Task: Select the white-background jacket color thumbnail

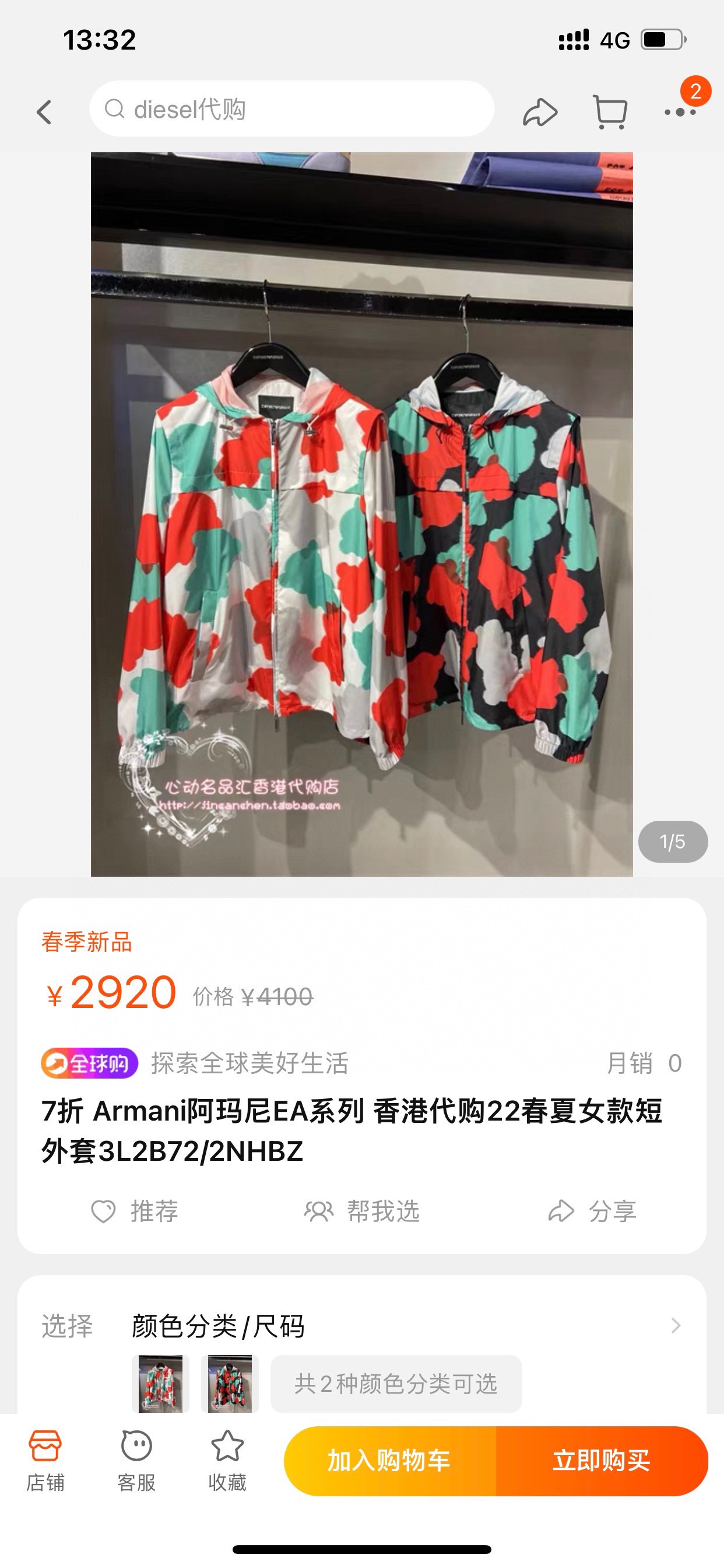Action: 161,1383
